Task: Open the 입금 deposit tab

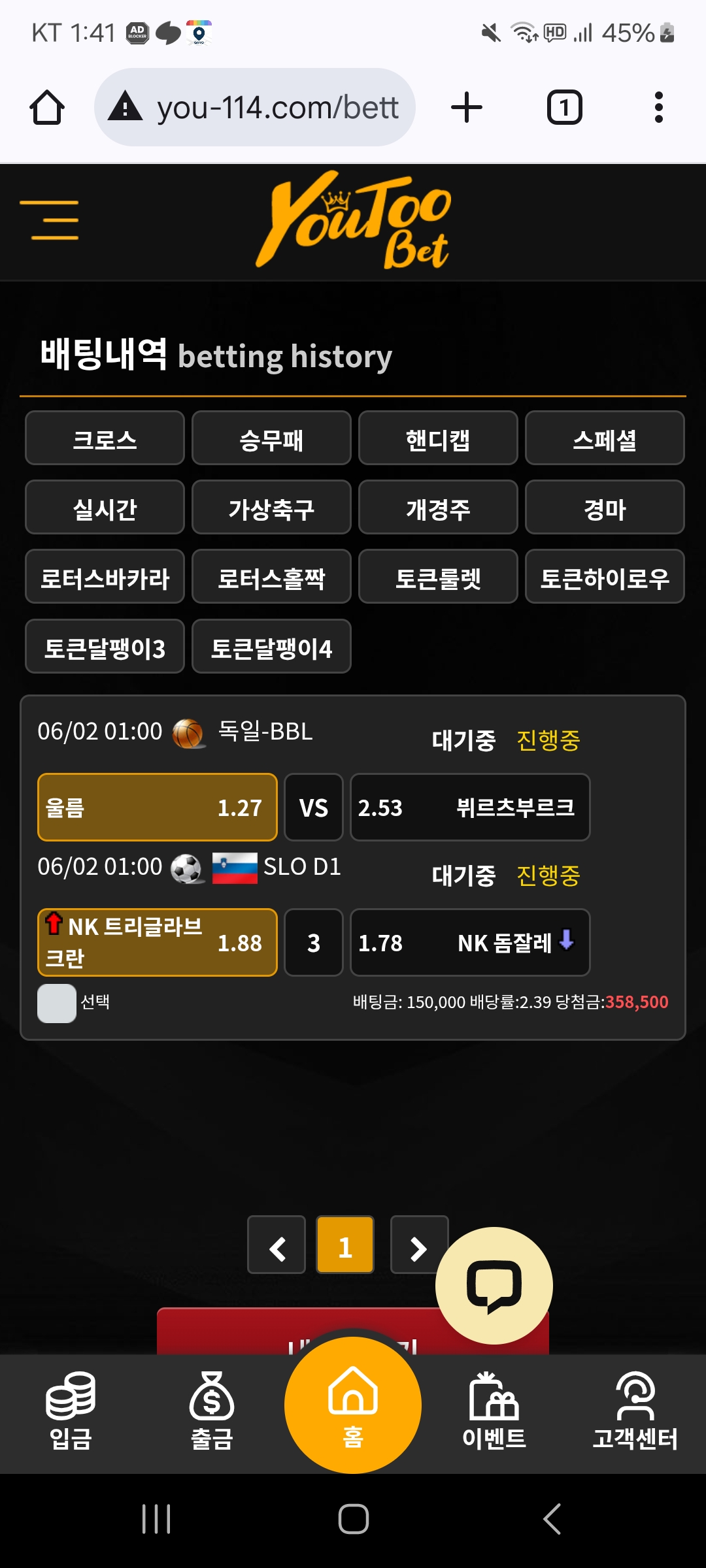Action: tap(71, 1411)
